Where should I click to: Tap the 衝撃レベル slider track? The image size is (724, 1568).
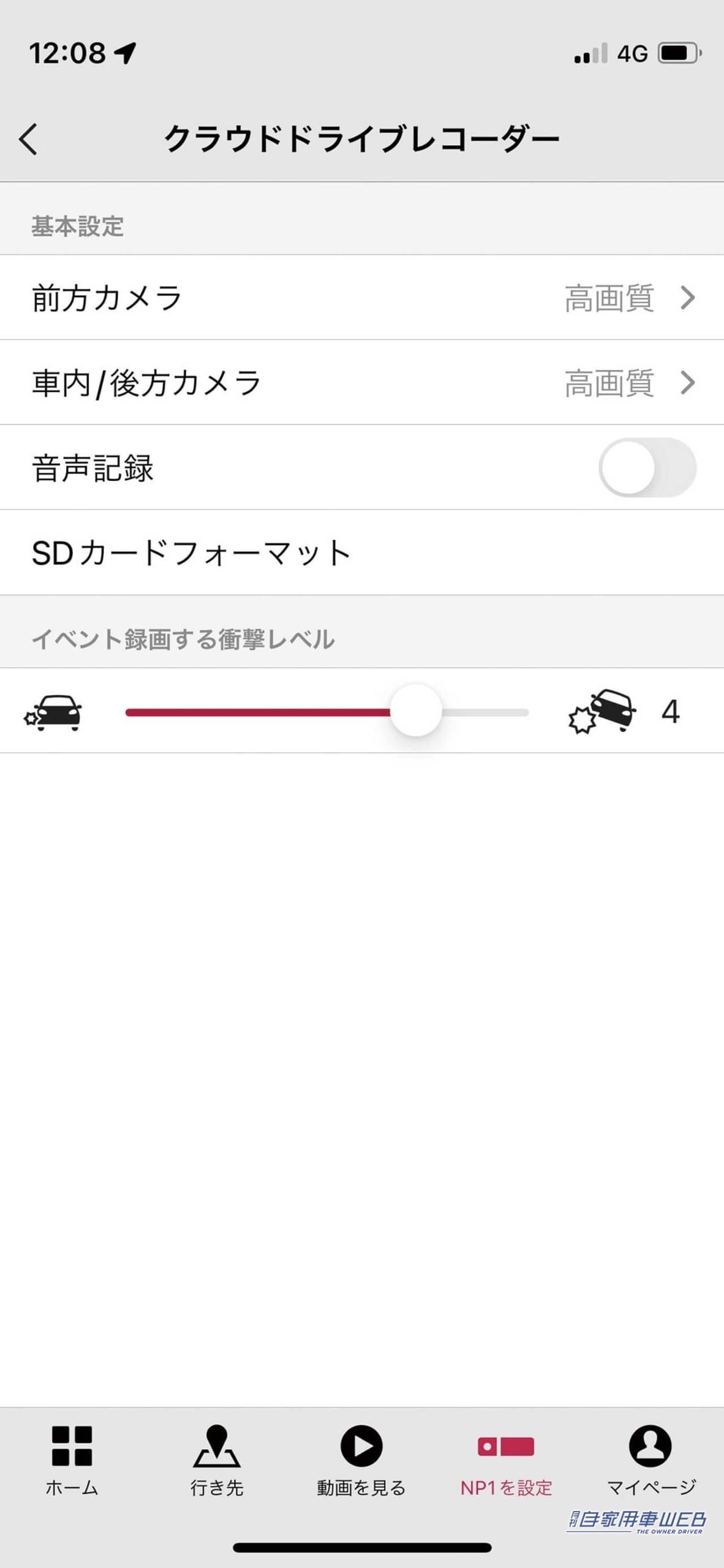[257, 712]
